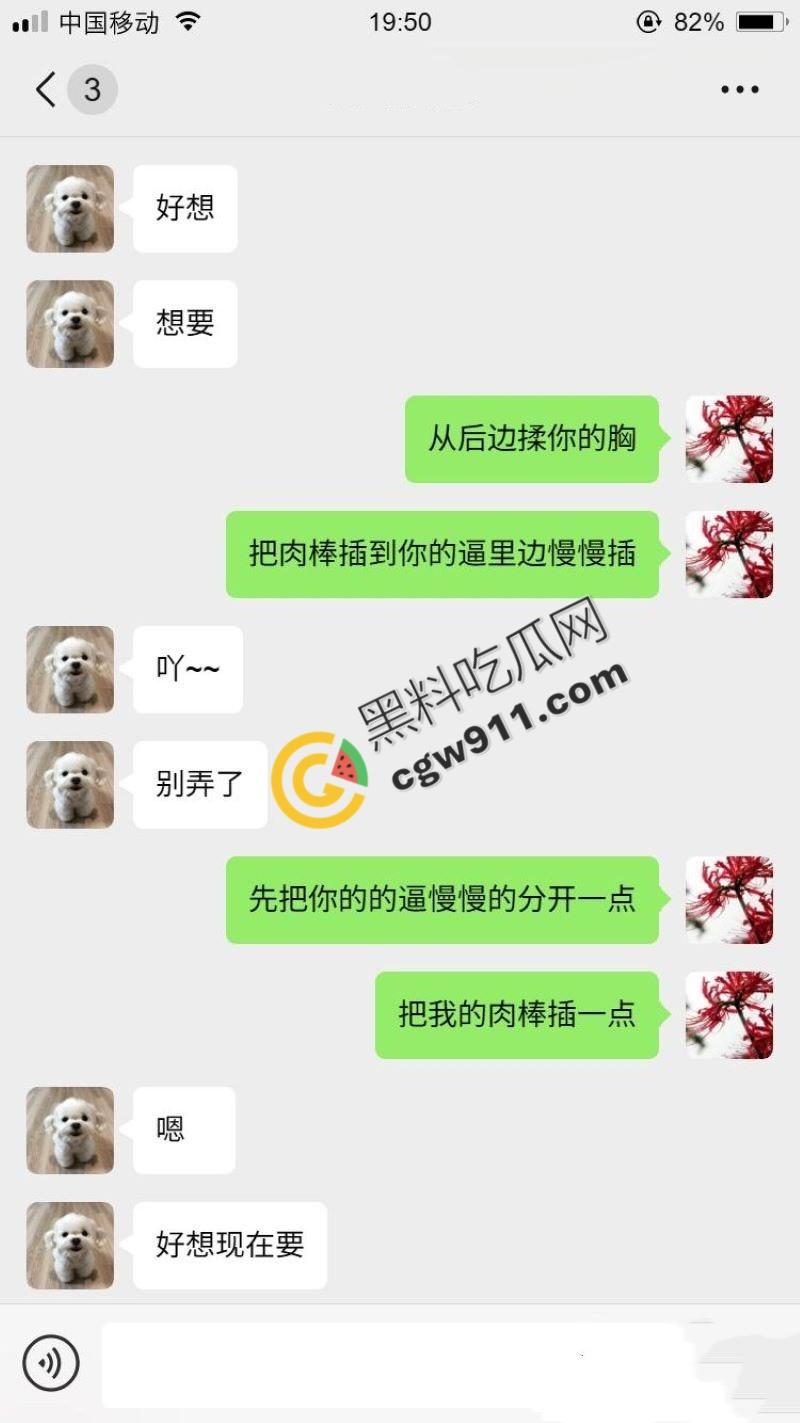
Task: Tap the battery indicator in the status bar
Action: click(755, 21)
